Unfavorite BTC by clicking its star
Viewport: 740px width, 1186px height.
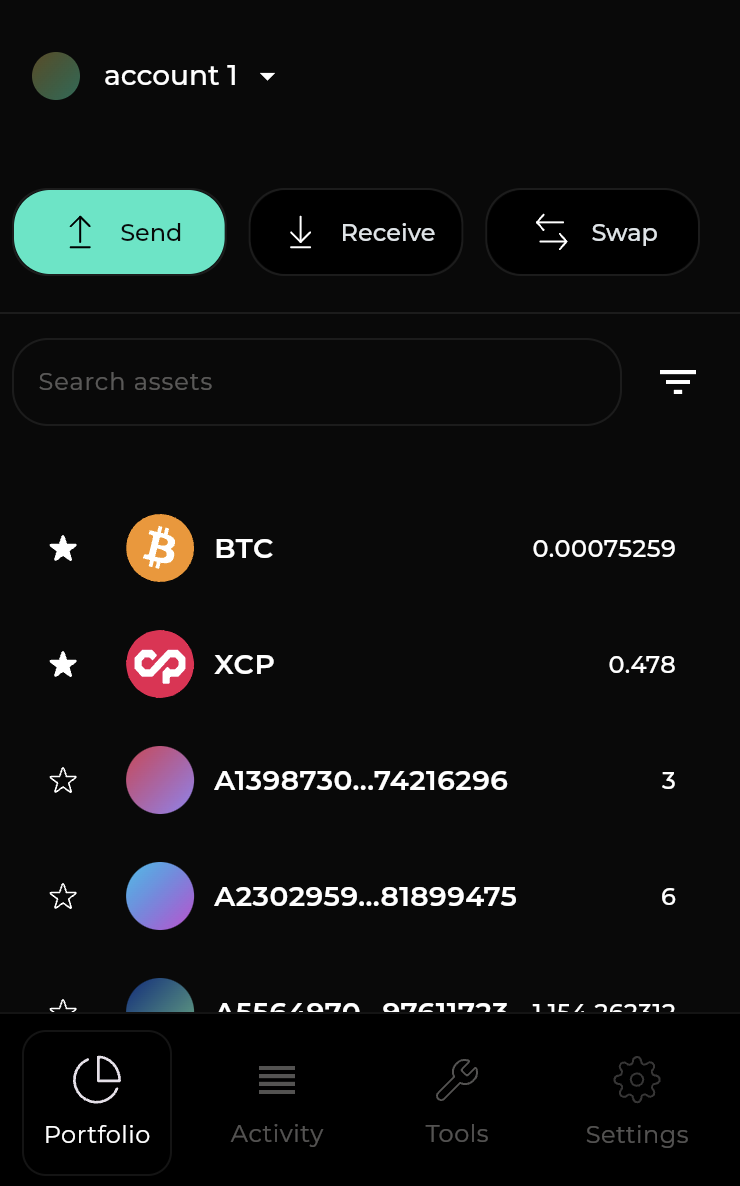click(63, 548)
